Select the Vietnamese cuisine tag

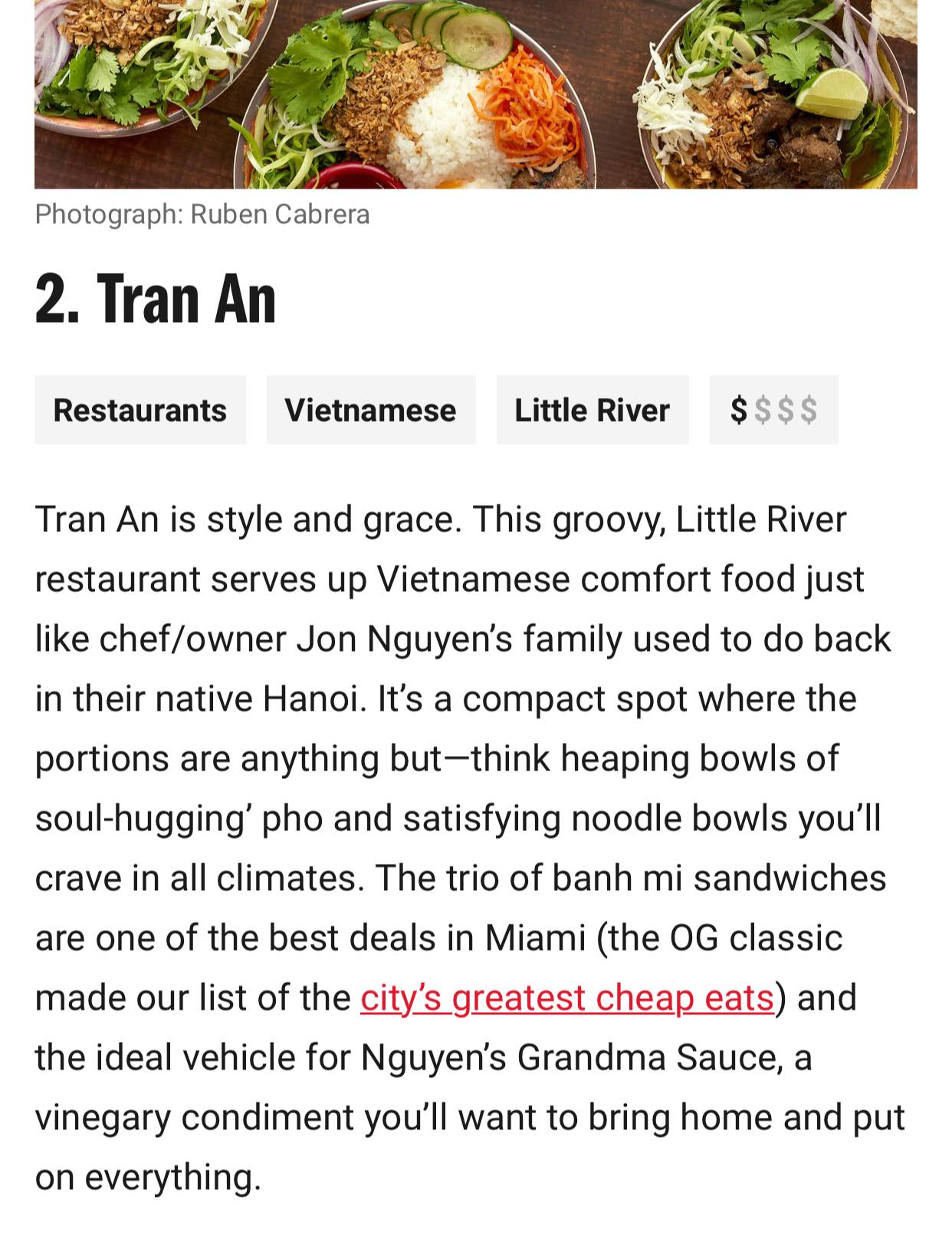click(371, 410)
